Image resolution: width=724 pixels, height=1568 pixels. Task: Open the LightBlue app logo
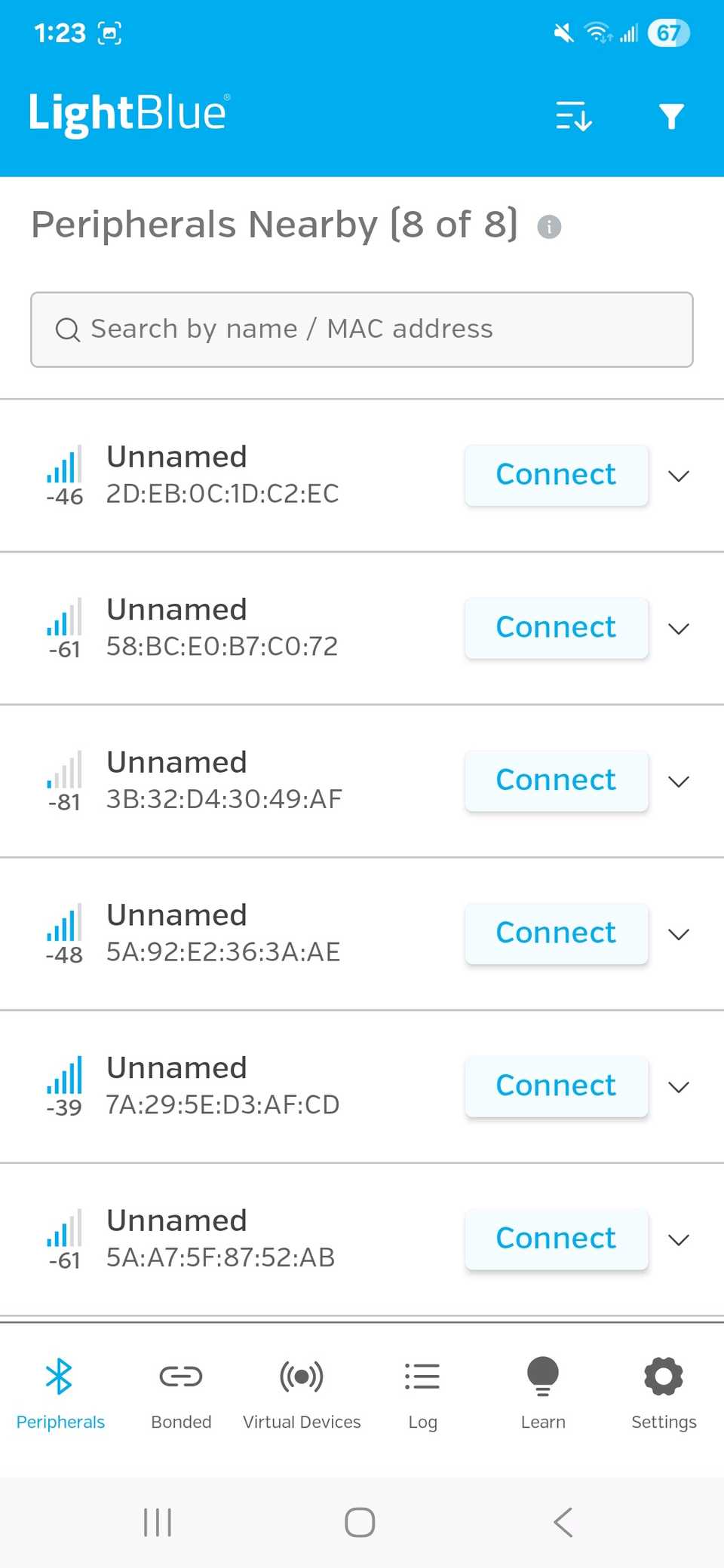click(128, 113)
